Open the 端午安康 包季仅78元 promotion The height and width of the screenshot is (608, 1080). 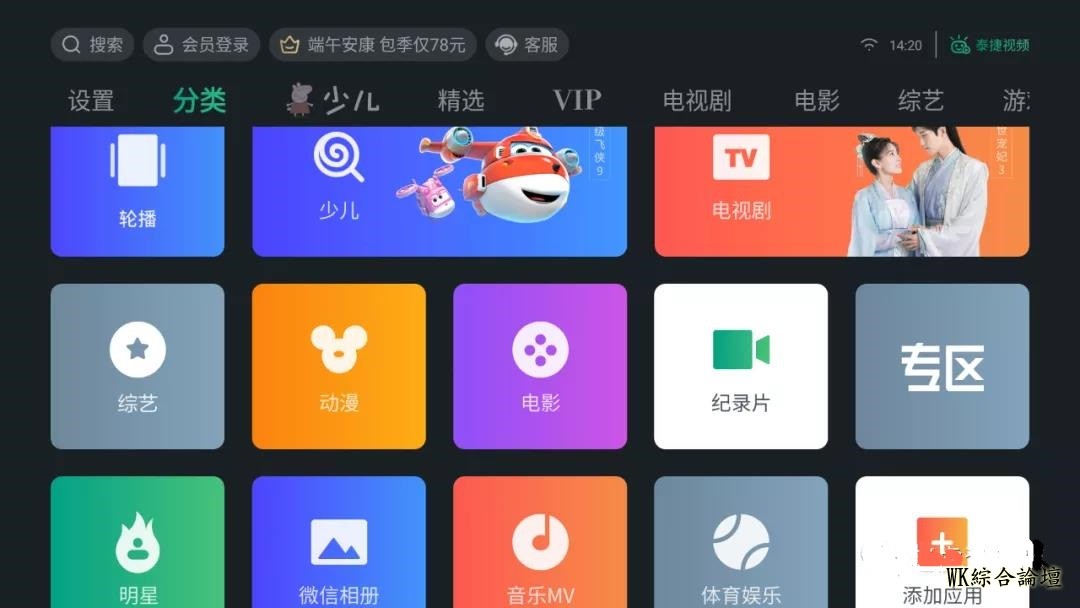[373, 45]
